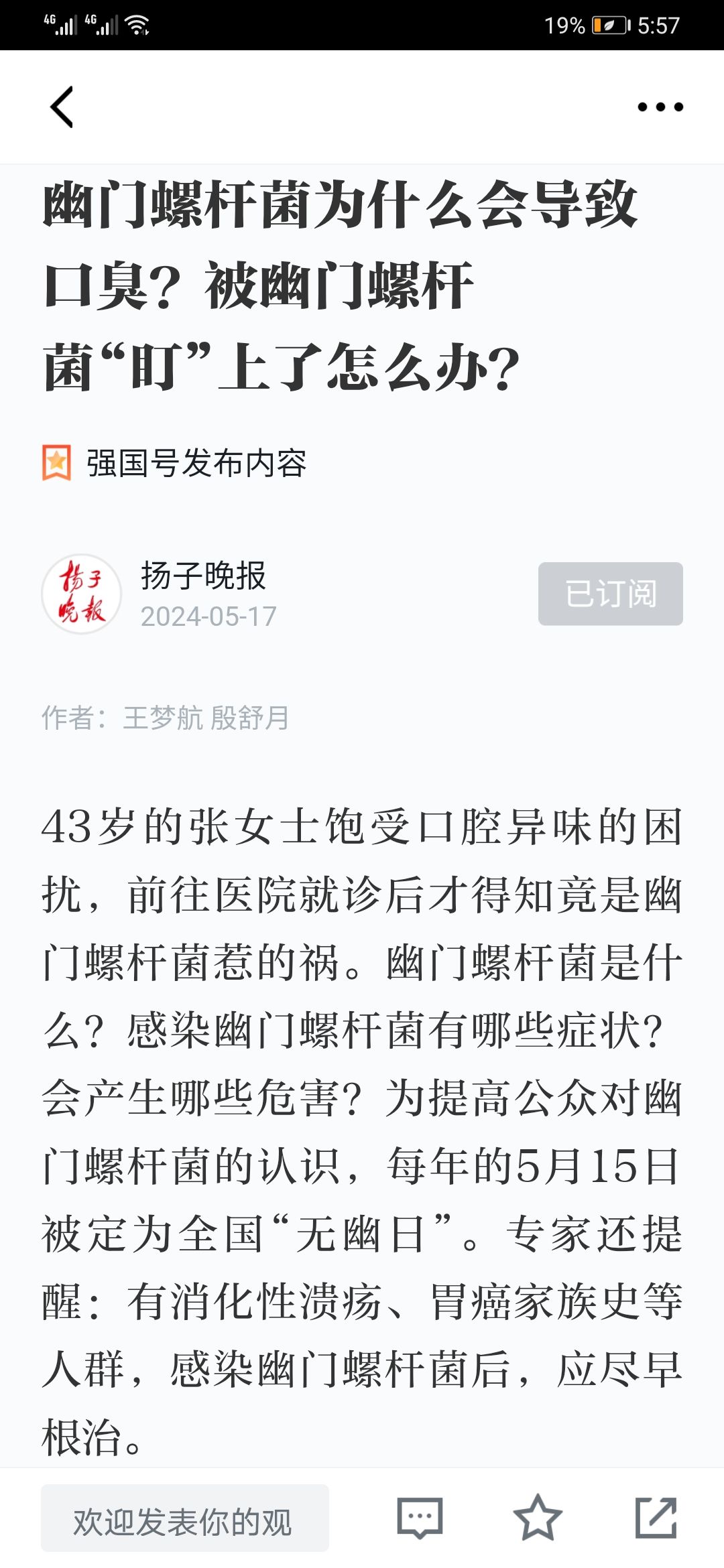The height and width of the screenshot is (1568, 724).
Task: Go back using the top-left arrow
Action: [62, 107]
